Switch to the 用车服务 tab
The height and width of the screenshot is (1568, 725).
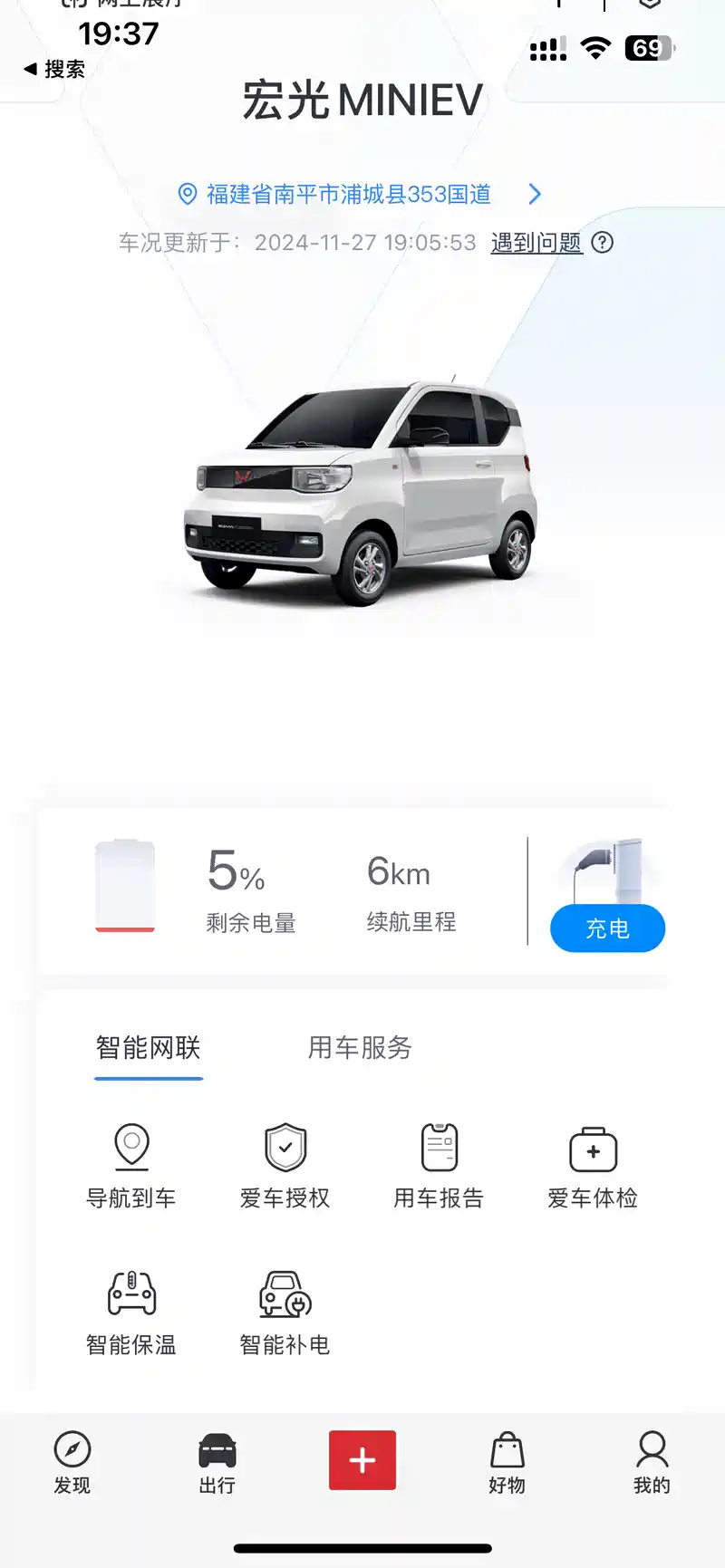[x=360, y=1048]
